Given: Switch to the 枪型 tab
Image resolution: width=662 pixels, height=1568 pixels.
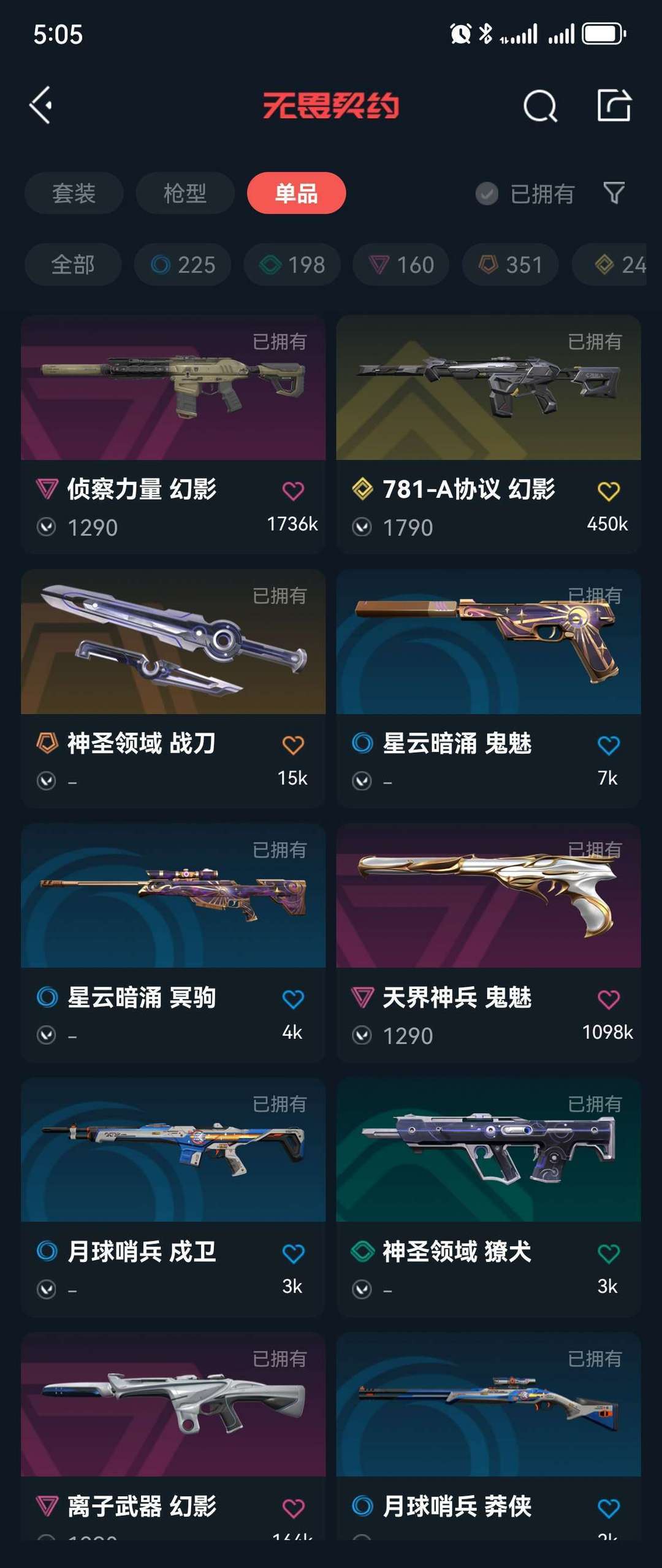Looking at the screenshot, I should click(x=185, y=193).
